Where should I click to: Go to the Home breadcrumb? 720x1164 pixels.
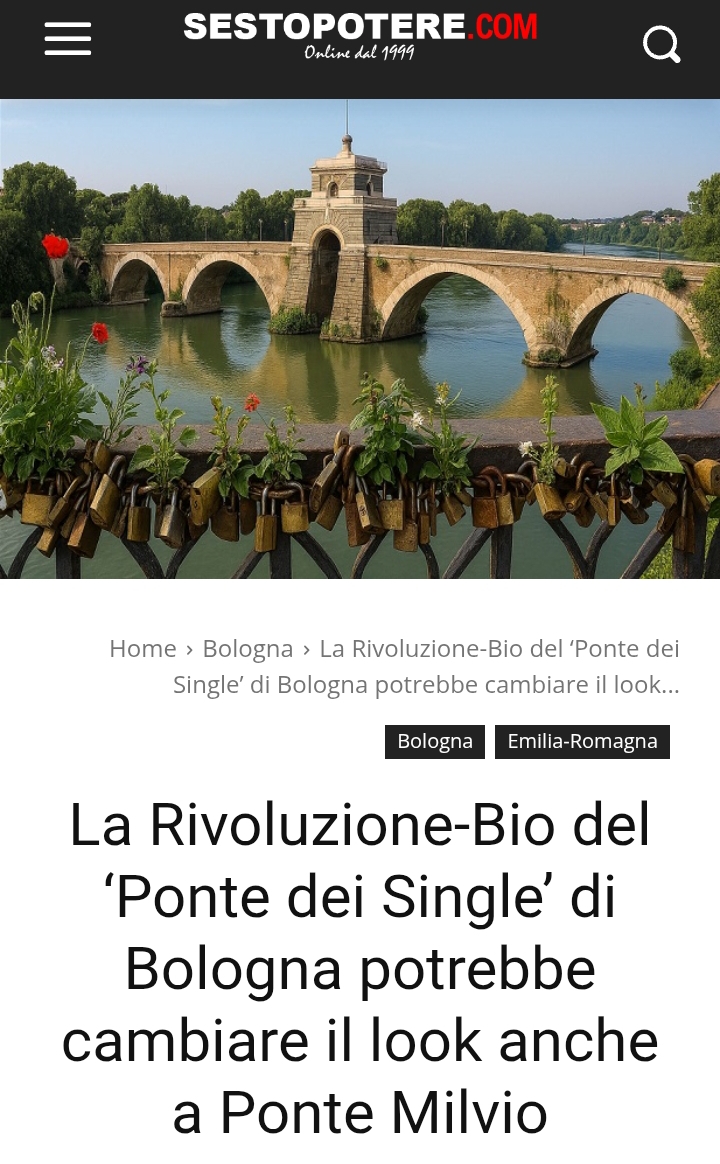143,649
